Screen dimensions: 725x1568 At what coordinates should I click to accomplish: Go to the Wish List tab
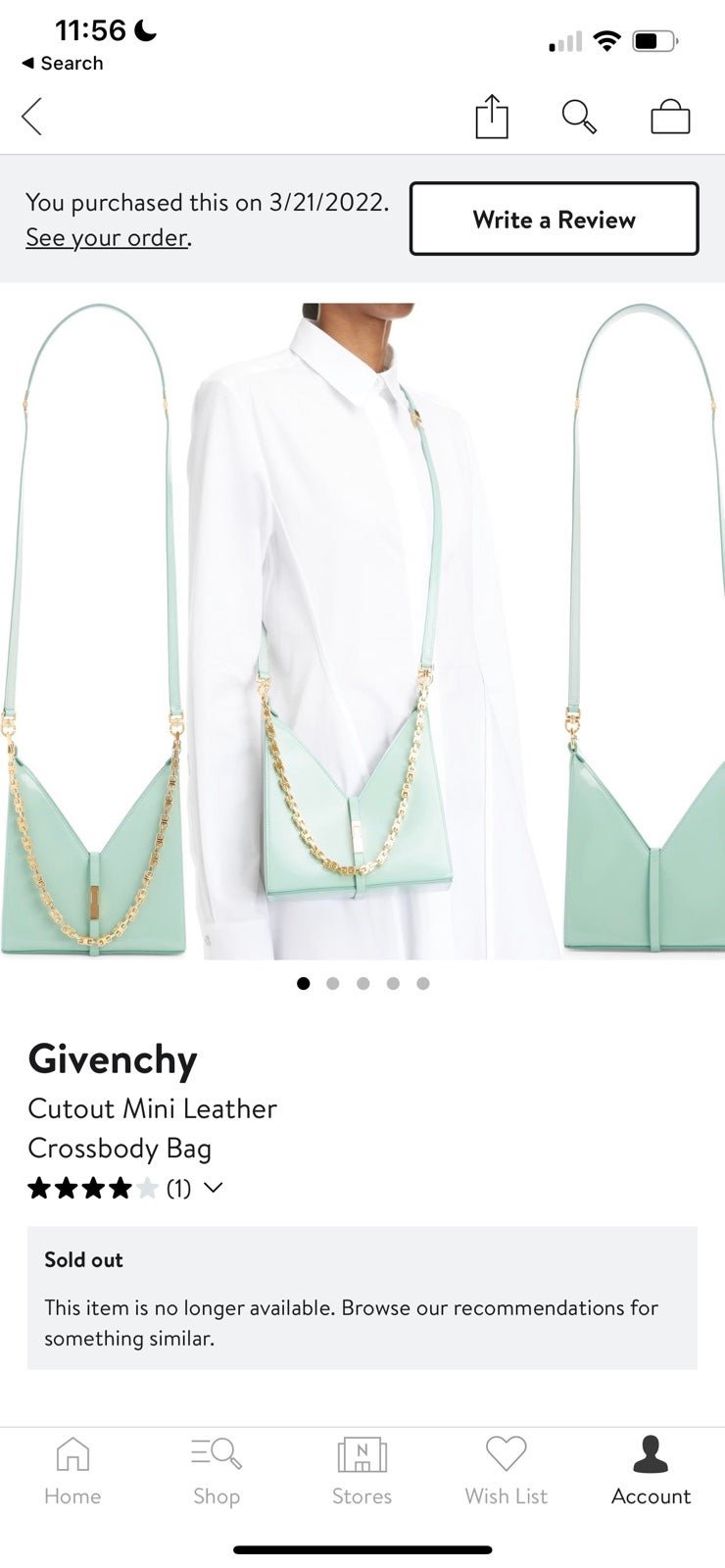[x=507, y=1470]
